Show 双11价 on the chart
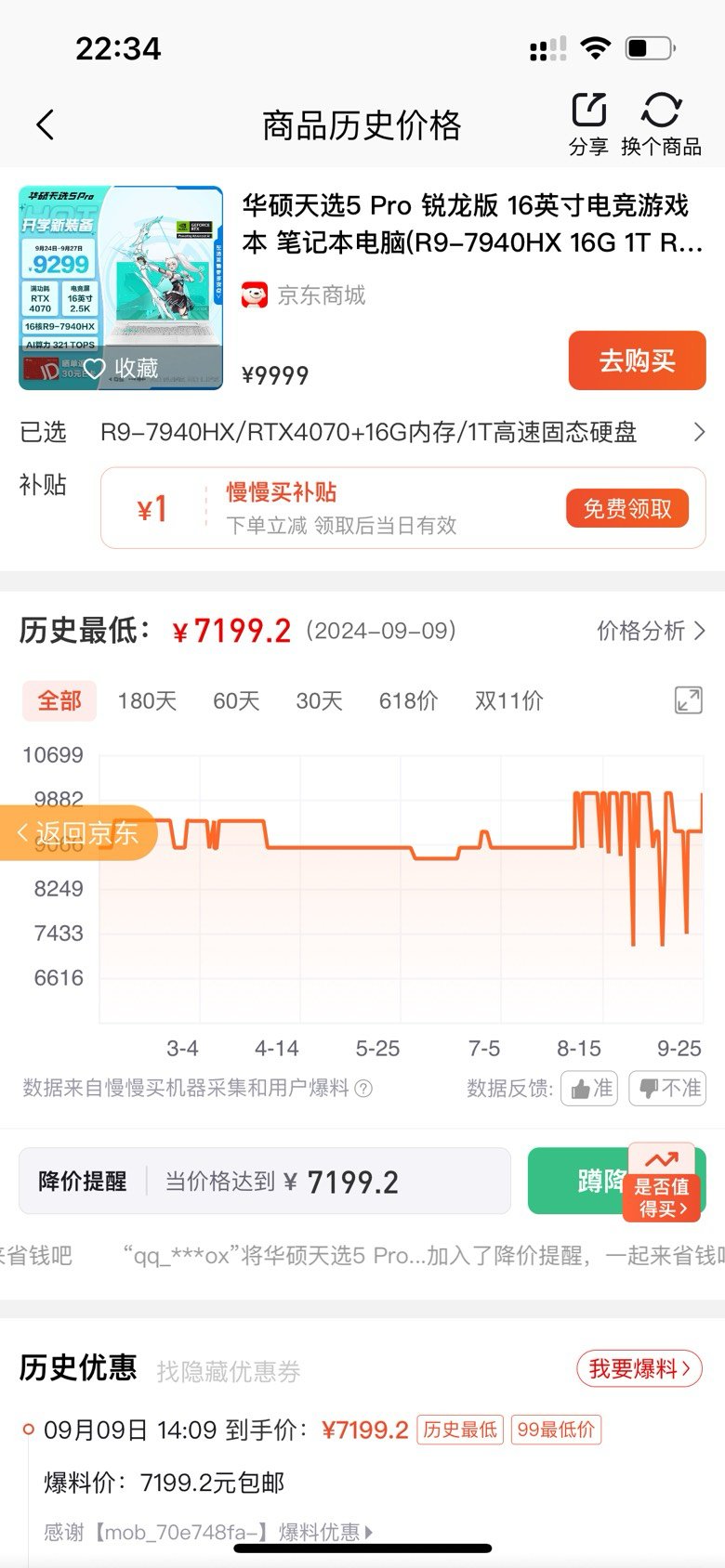The height and width of the screenshot is (1568, 725). 508,700
